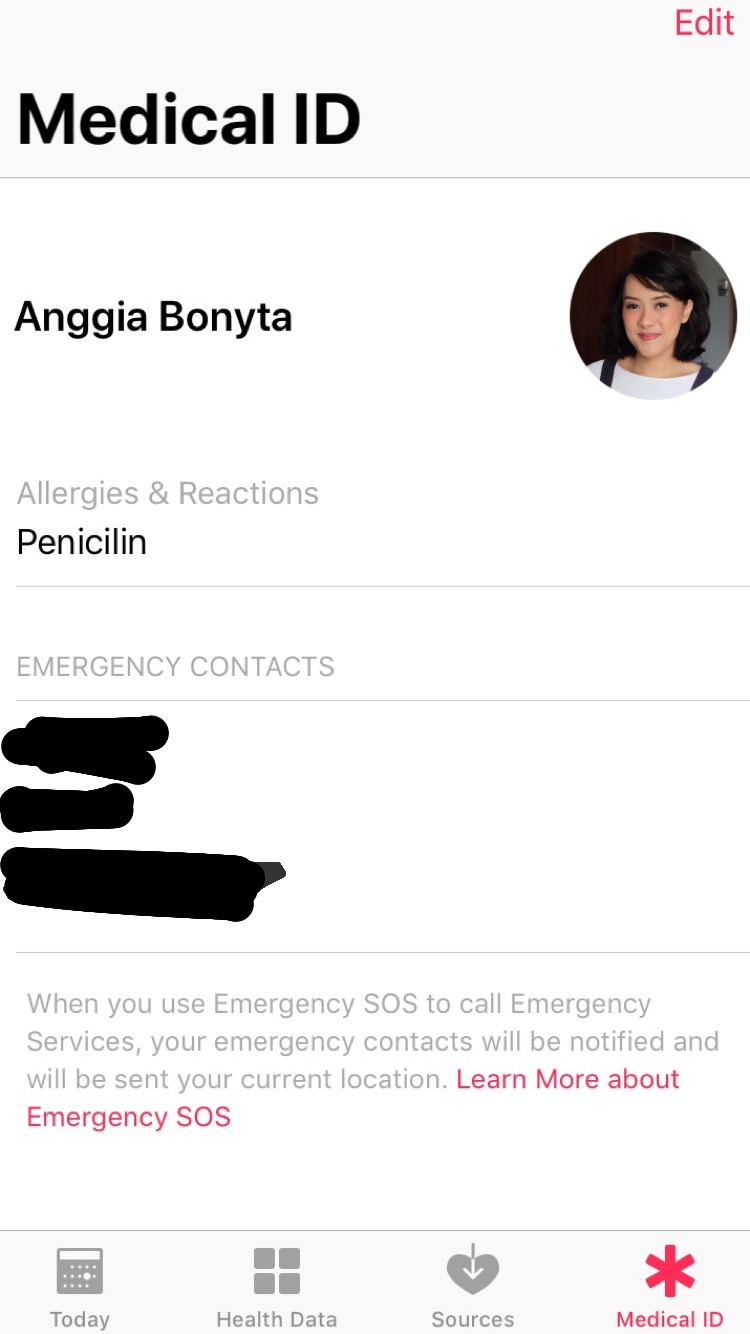Open Learn More about Emergency SOS link
The width and height of the screenshot is (750, 1334).
[x=567, y=1080]
